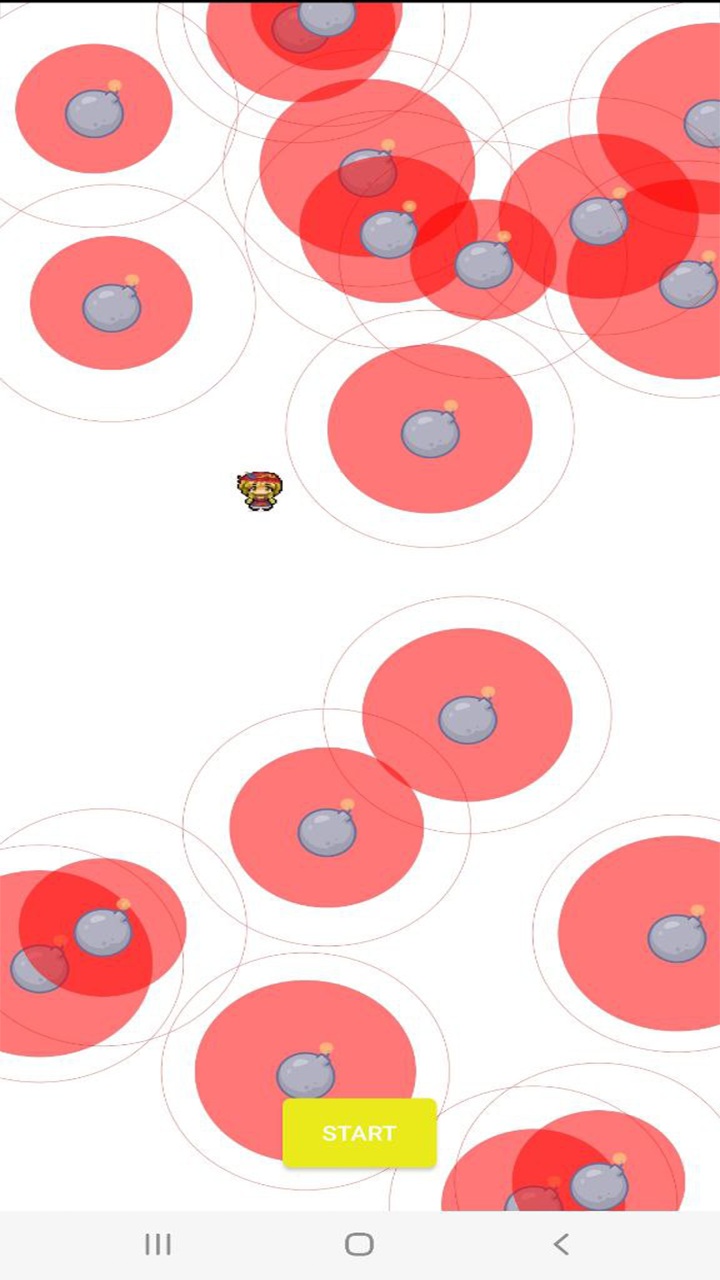This screenshot has height=1280, width=720.
Task: Open recent apps from the navigation bar
Action: [x=158, y=1244]
